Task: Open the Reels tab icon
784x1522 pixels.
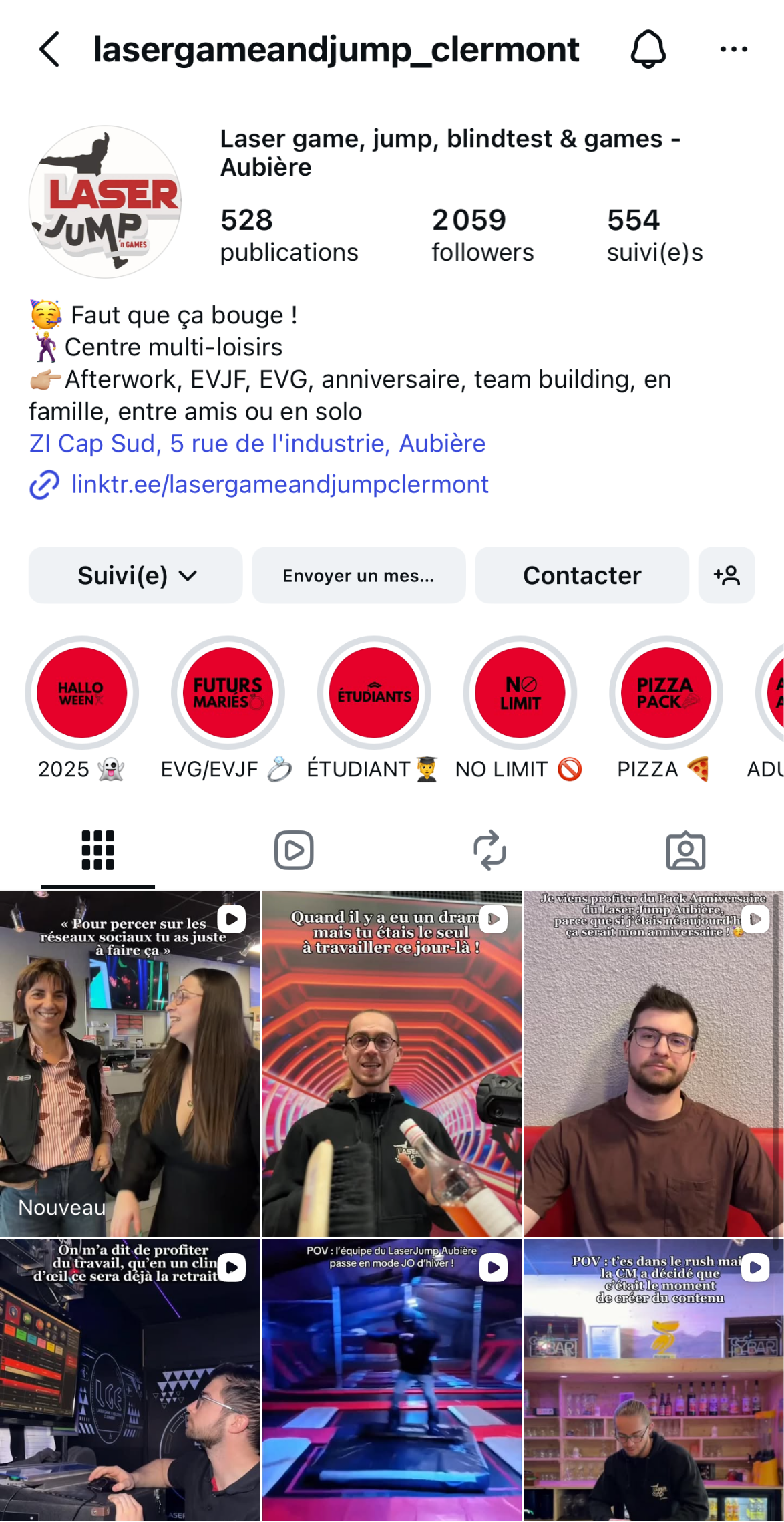Action: tap(294, 849)
